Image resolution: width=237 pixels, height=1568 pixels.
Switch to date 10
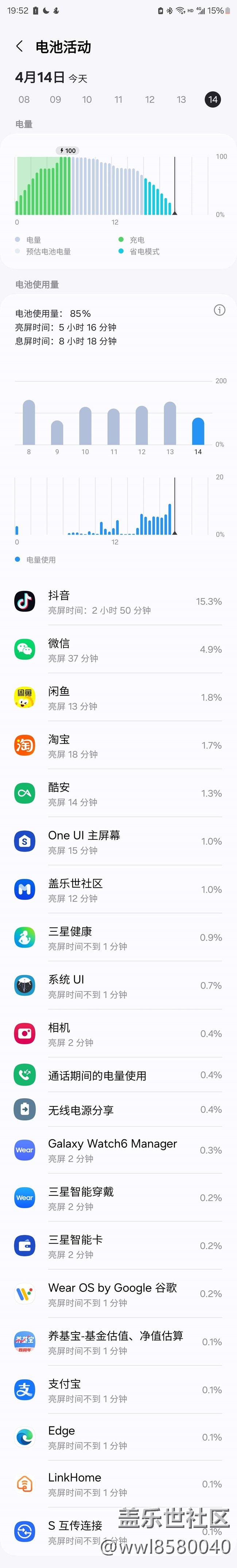coord(87,99)
